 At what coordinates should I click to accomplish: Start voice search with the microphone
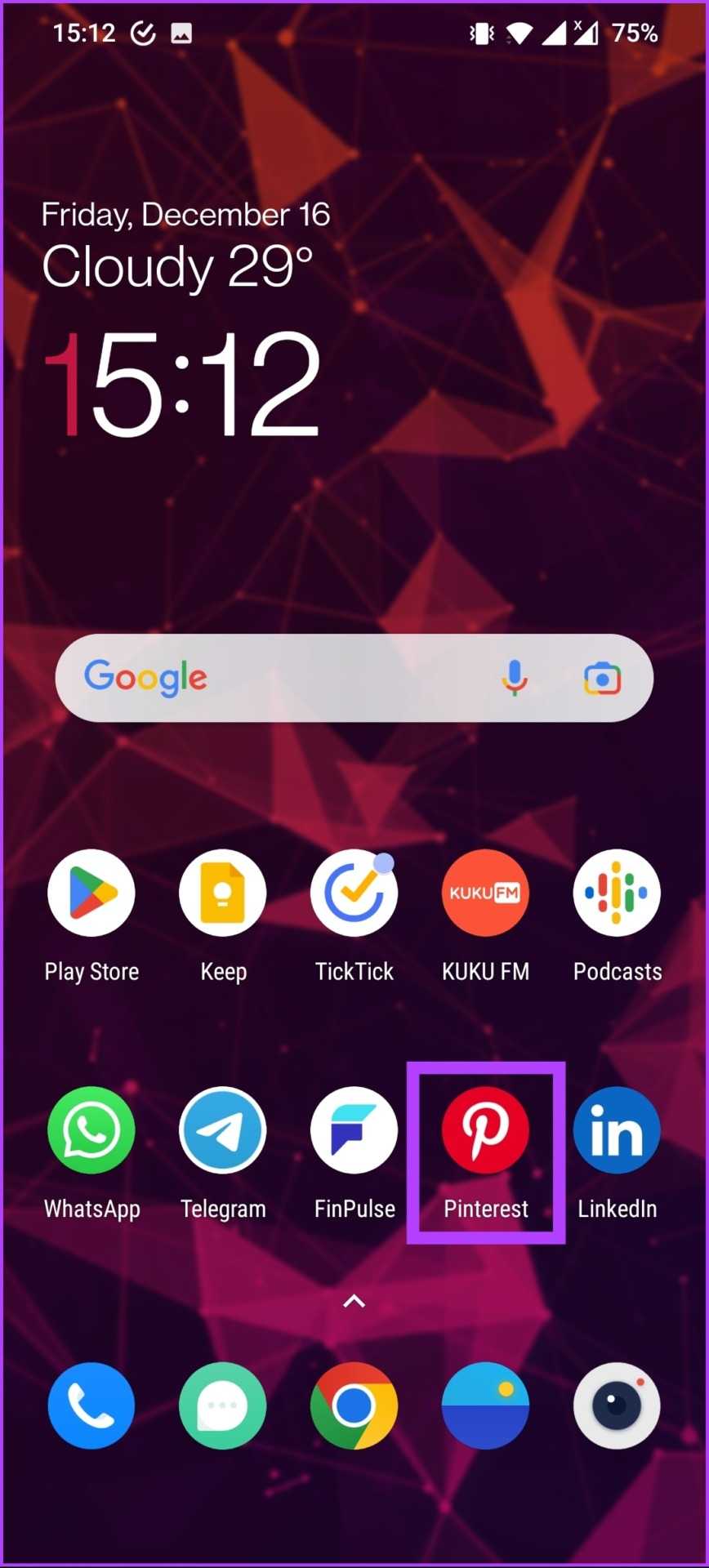click(515, 678)
